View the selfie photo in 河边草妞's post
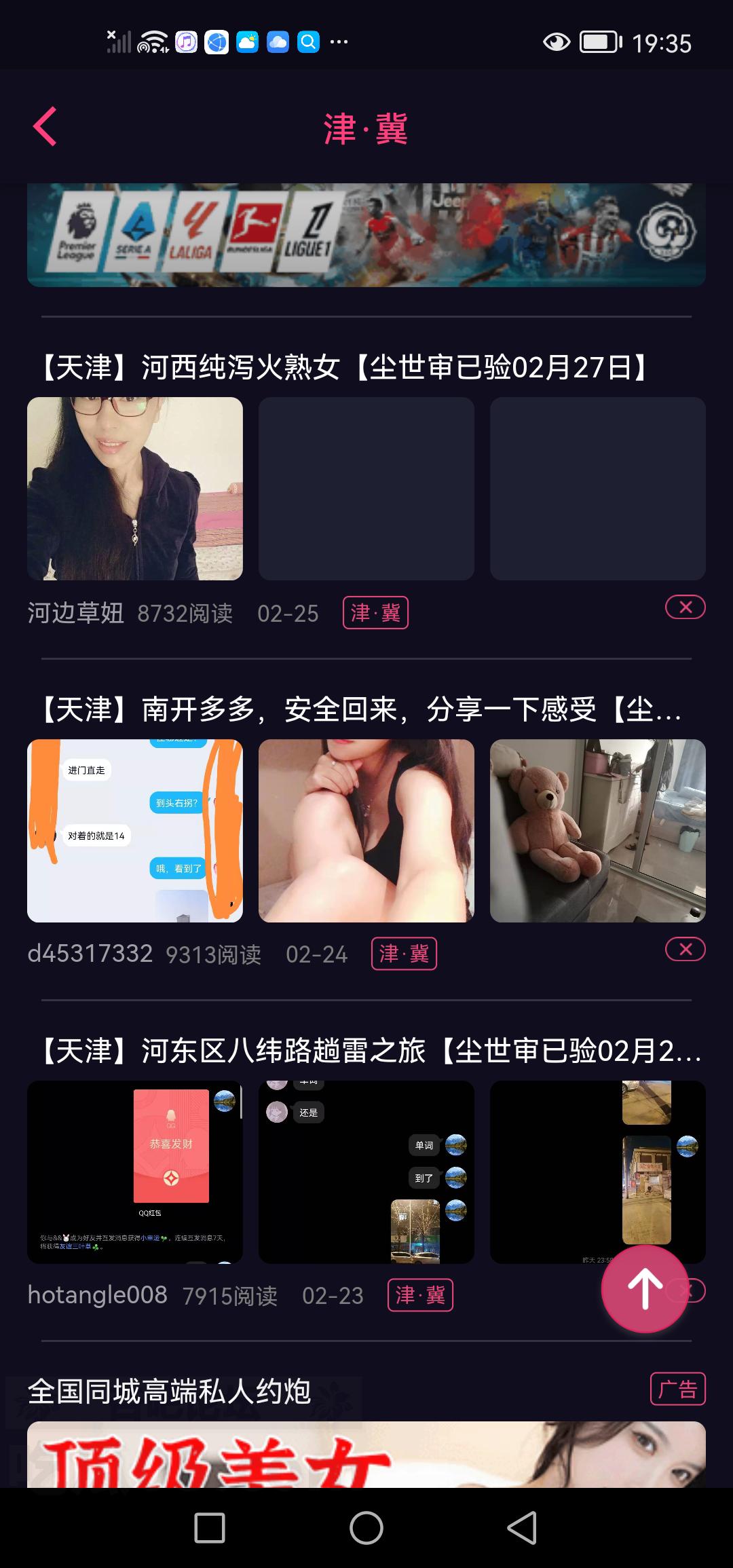Screen dimensions: 733x1568 point(135,489)
